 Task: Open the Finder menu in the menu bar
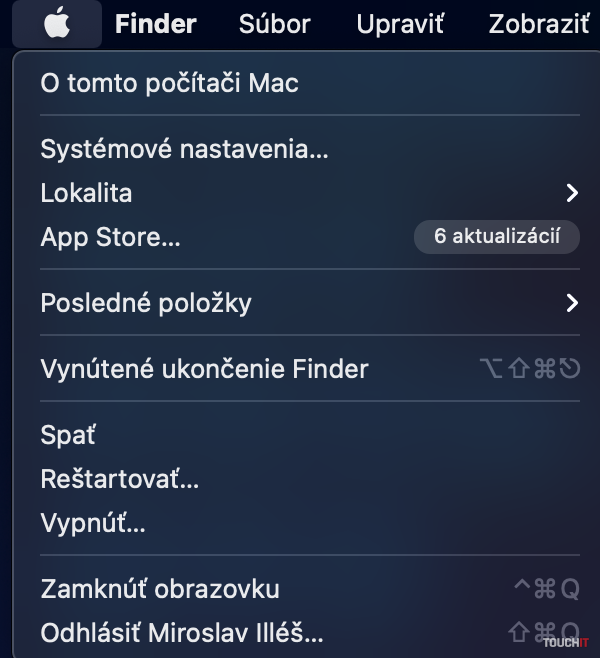coord(155,24)
